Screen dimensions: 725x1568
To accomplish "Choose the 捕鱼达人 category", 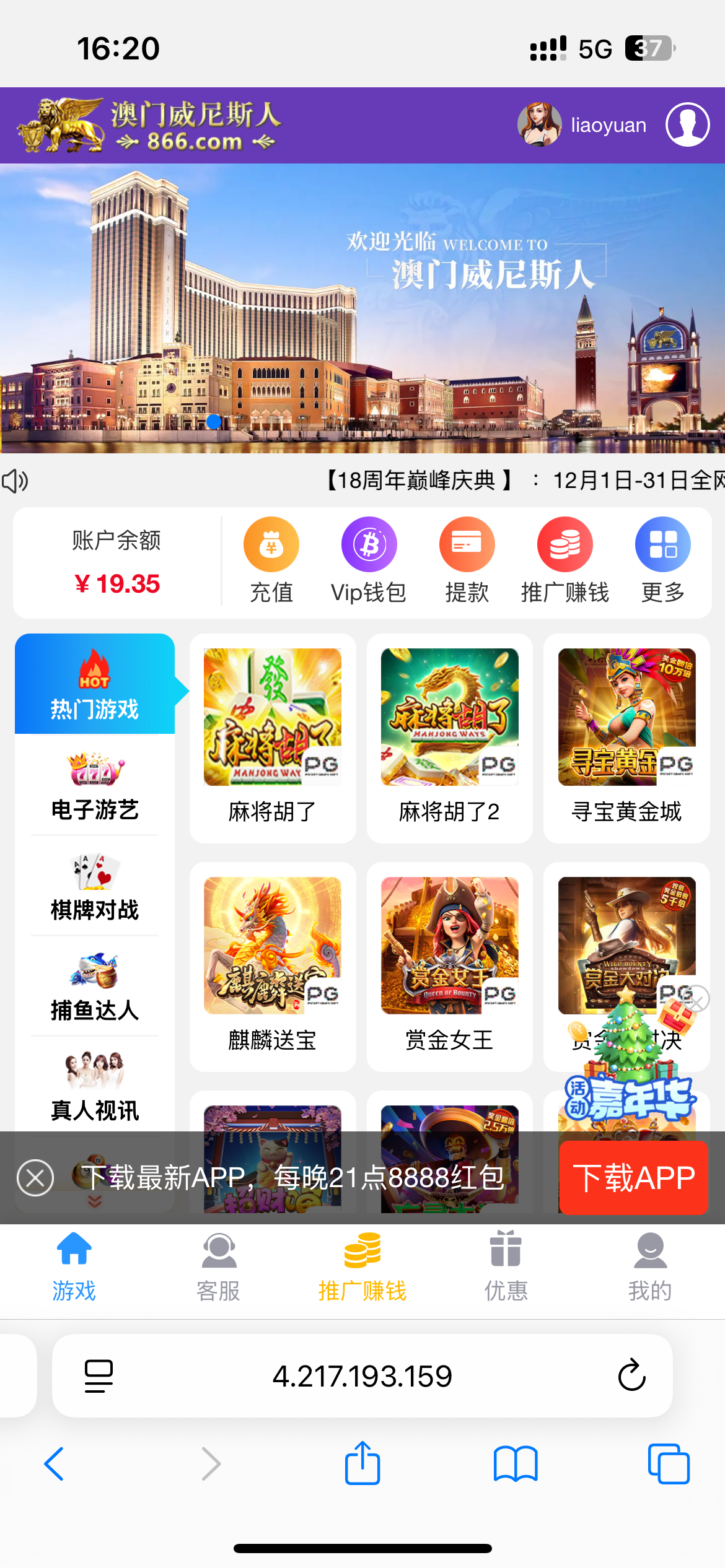I will (95, 987).
